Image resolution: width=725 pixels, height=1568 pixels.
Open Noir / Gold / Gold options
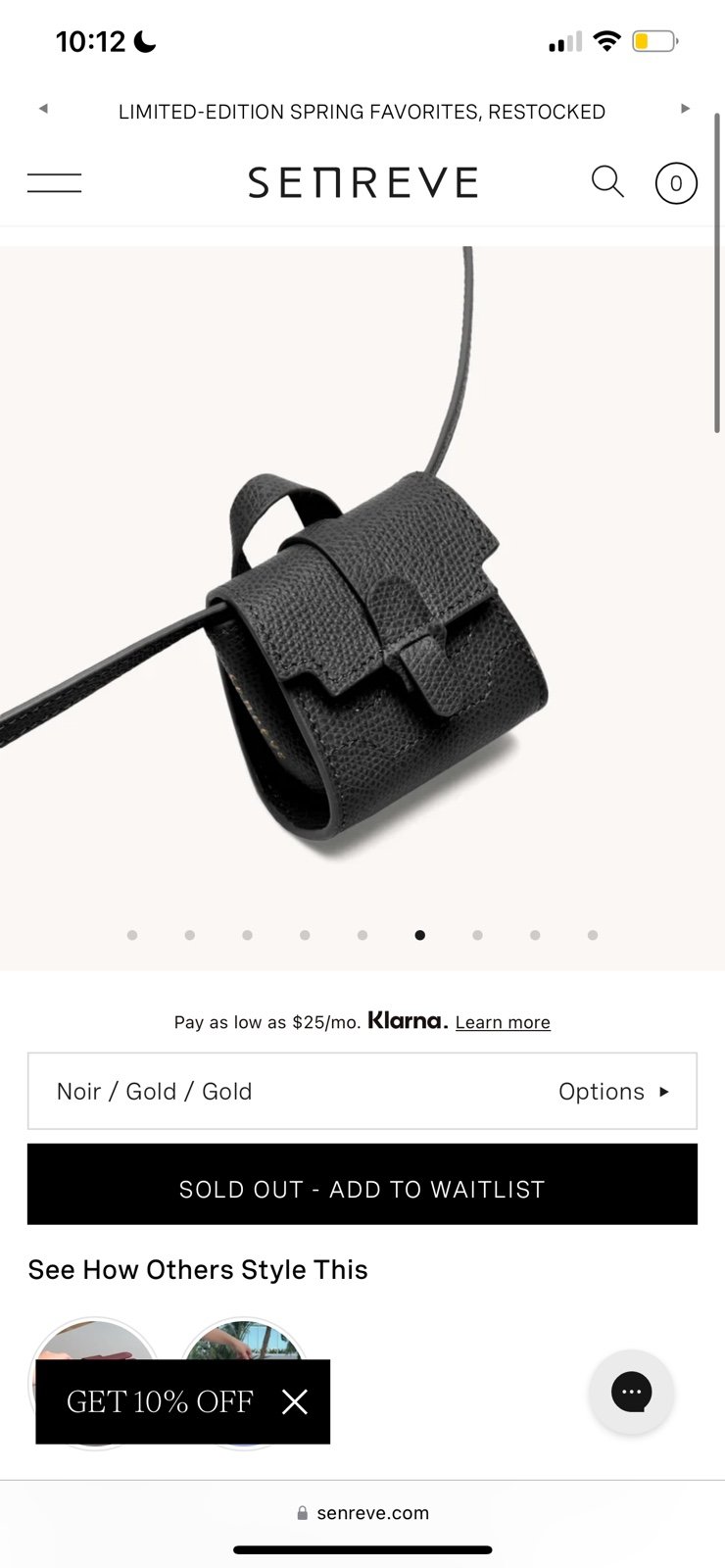coord(362,1091)
